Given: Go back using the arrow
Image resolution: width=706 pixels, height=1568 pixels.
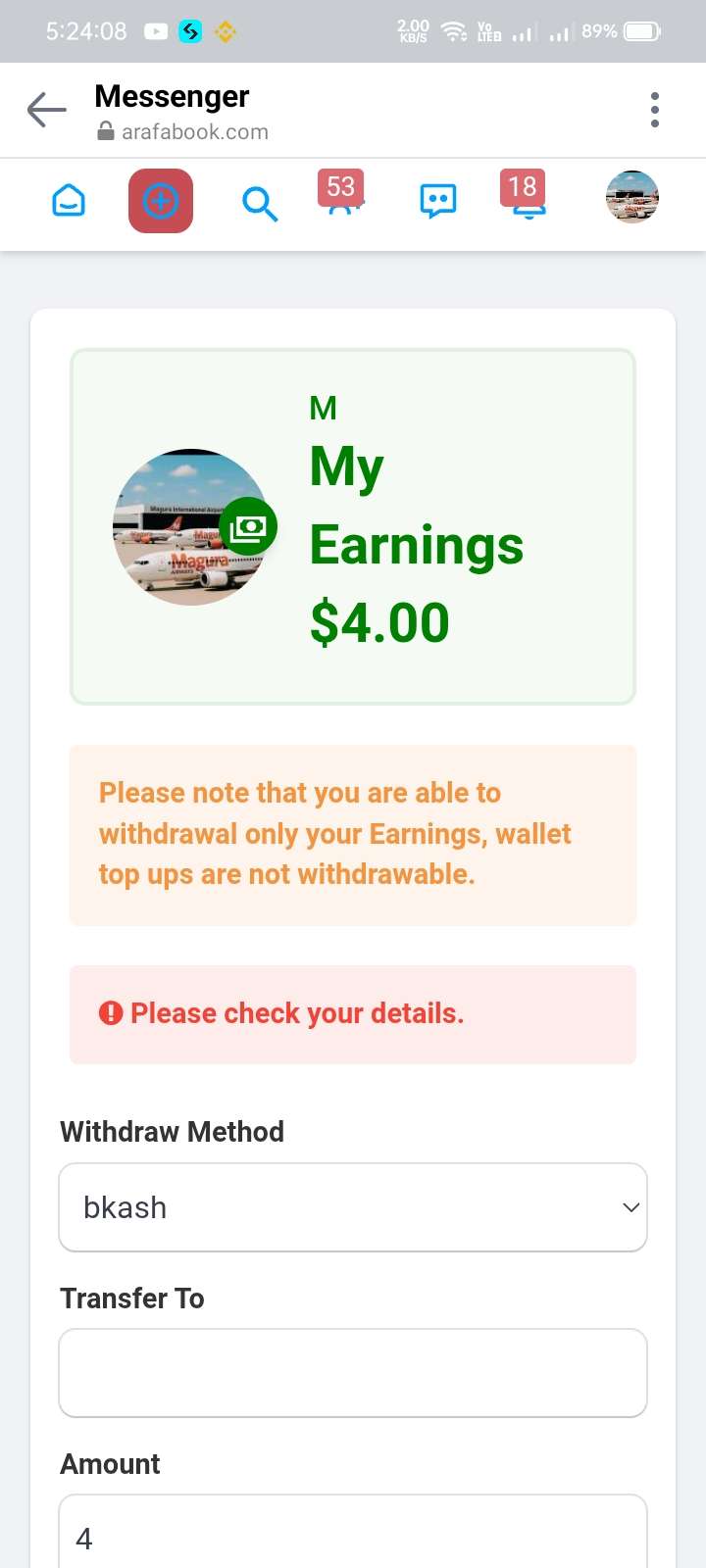Looking at the screenshot, I should tap(46, 110).
